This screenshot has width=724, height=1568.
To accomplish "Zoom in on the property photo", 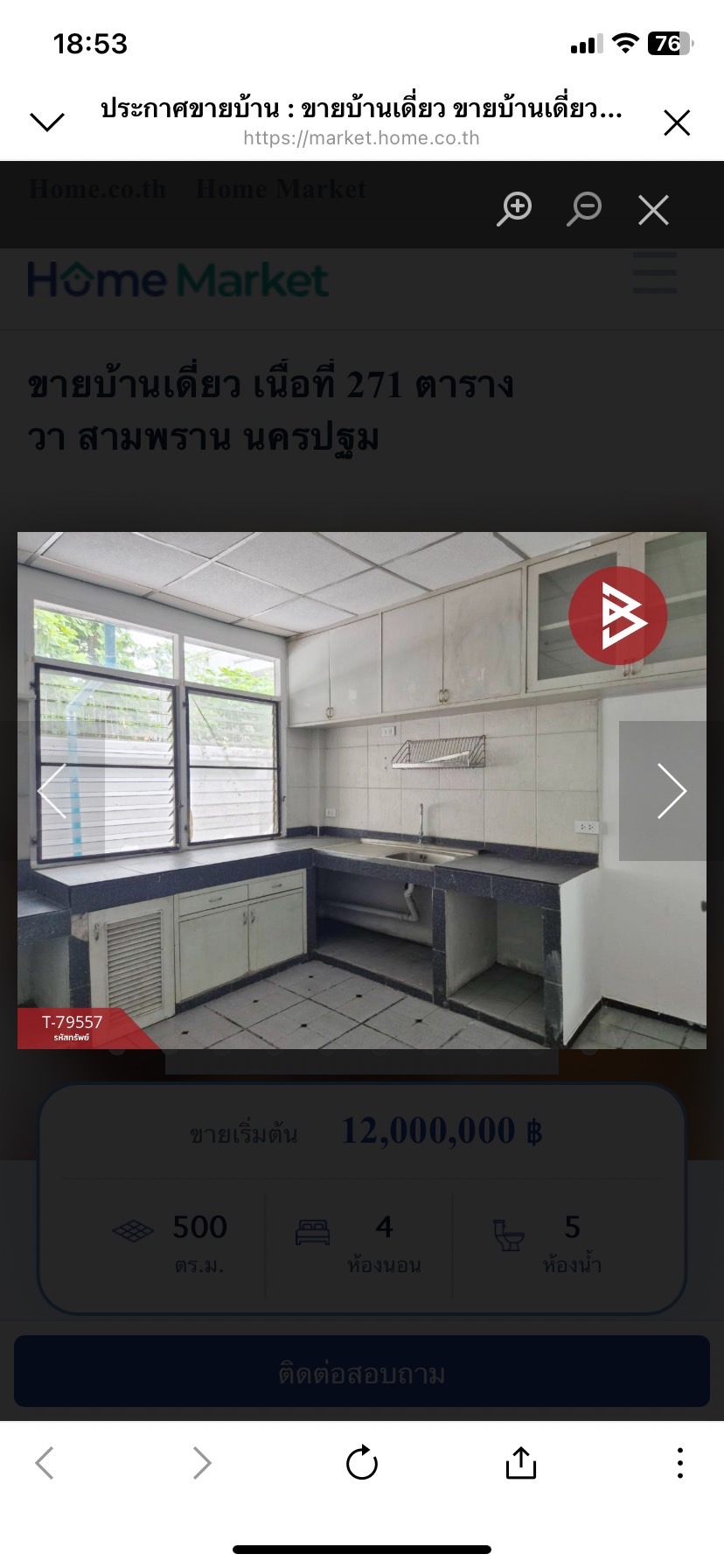I will 515,209.
